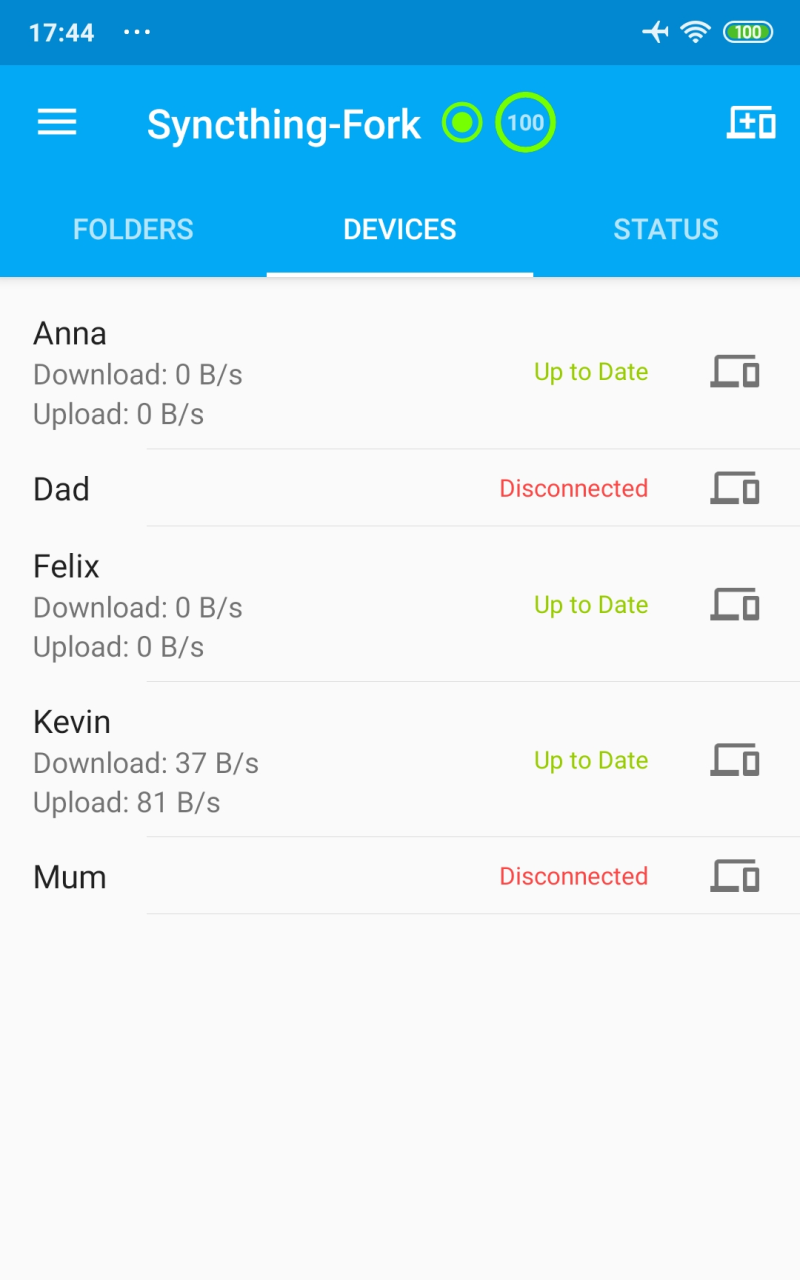Switch to the STATUS tab

[666, 229]
